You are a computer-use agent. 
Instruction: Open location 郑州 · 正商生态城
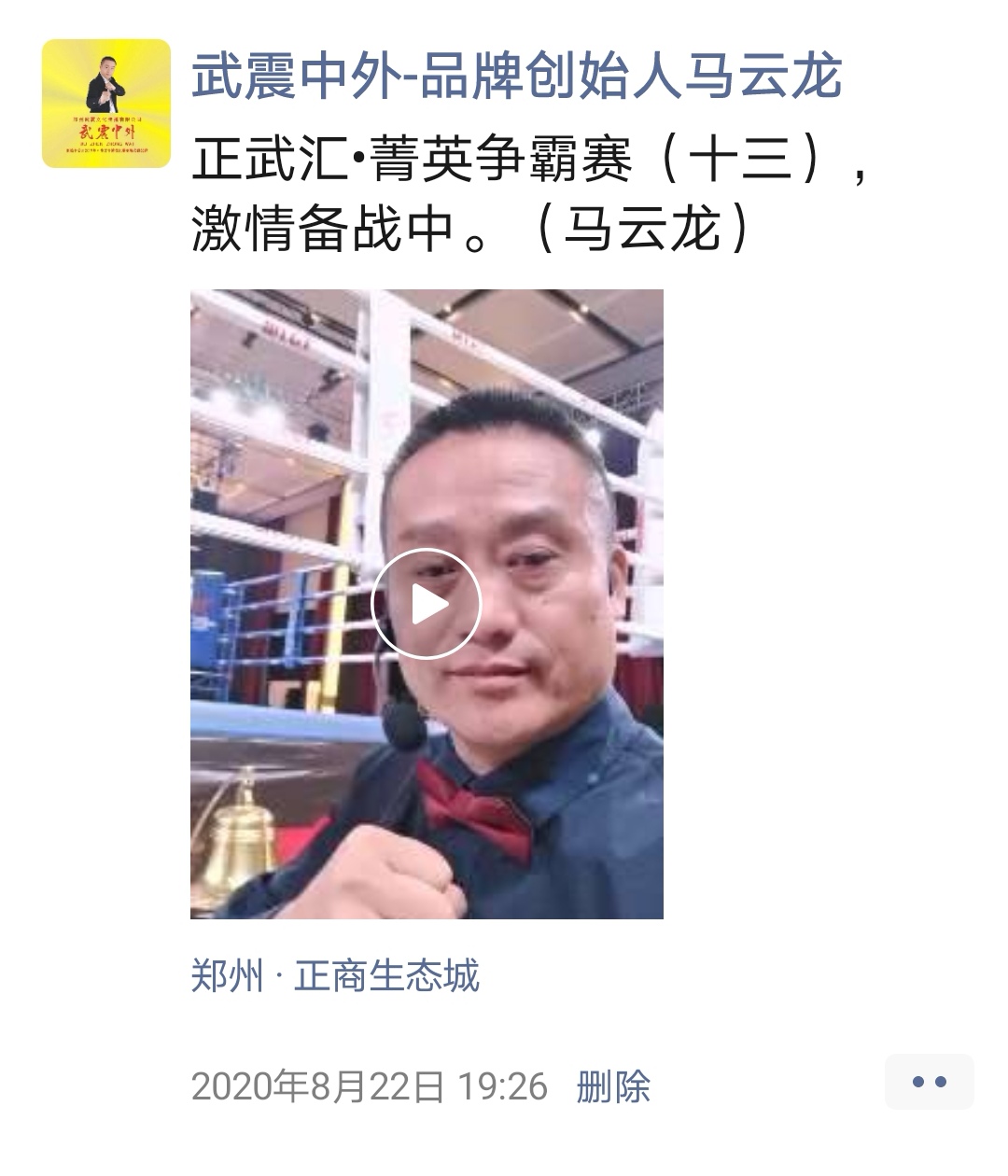click(334, 976)
